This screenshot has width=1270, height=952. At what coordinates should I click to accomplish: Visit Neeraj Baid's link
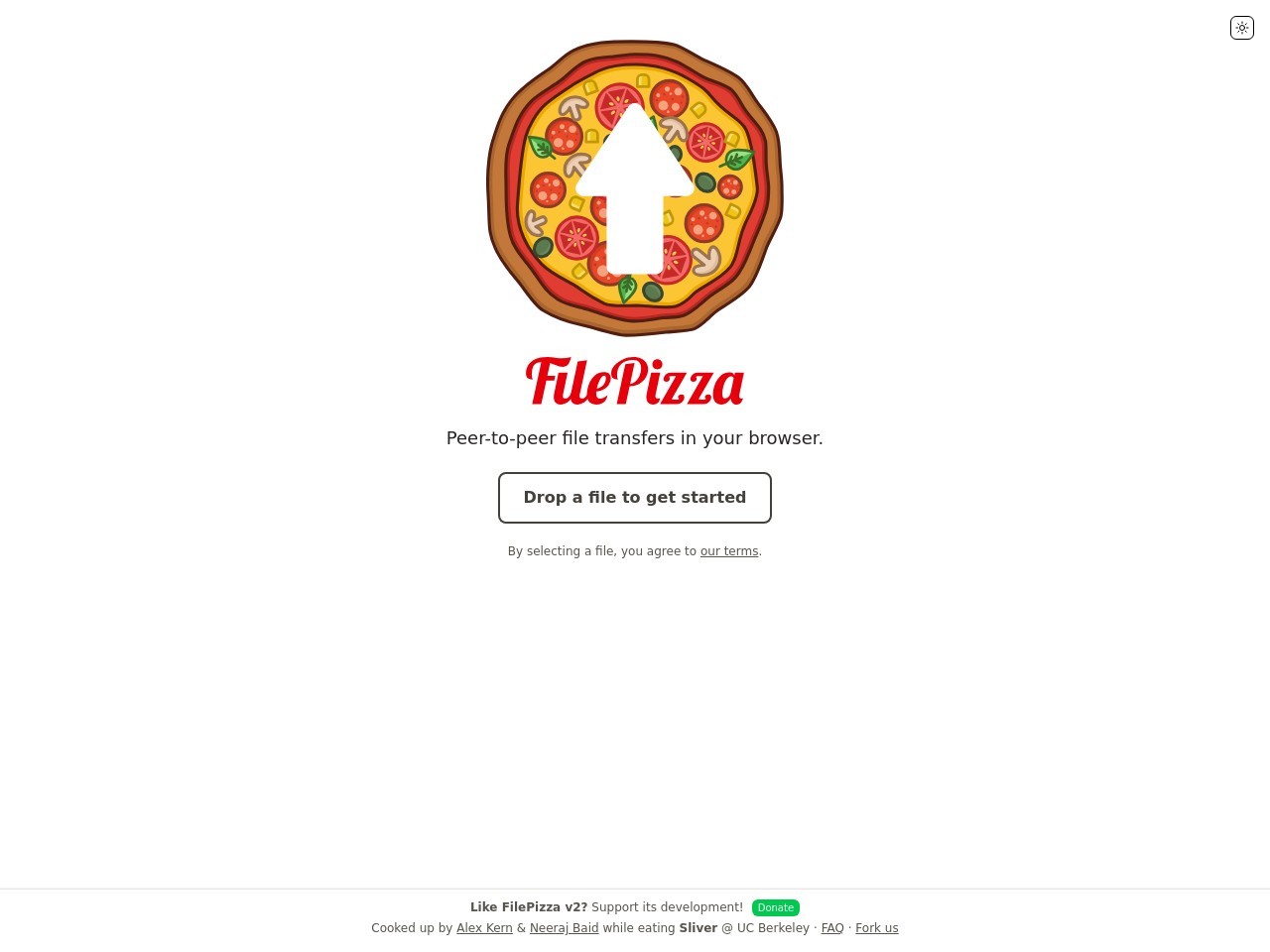coord(564,928)
